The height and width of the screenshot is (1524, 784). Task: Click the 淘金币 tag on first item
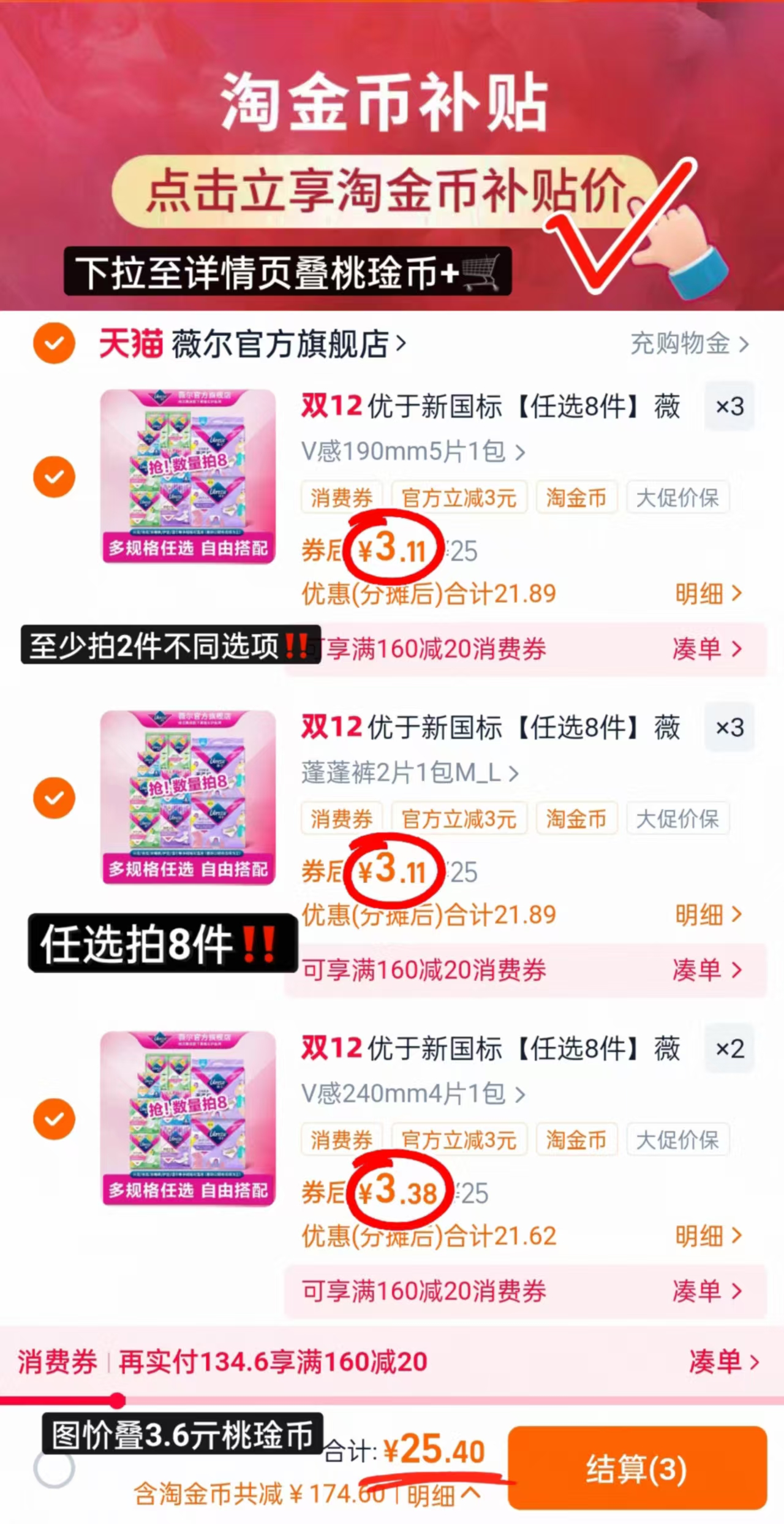[x=576, y=498]
